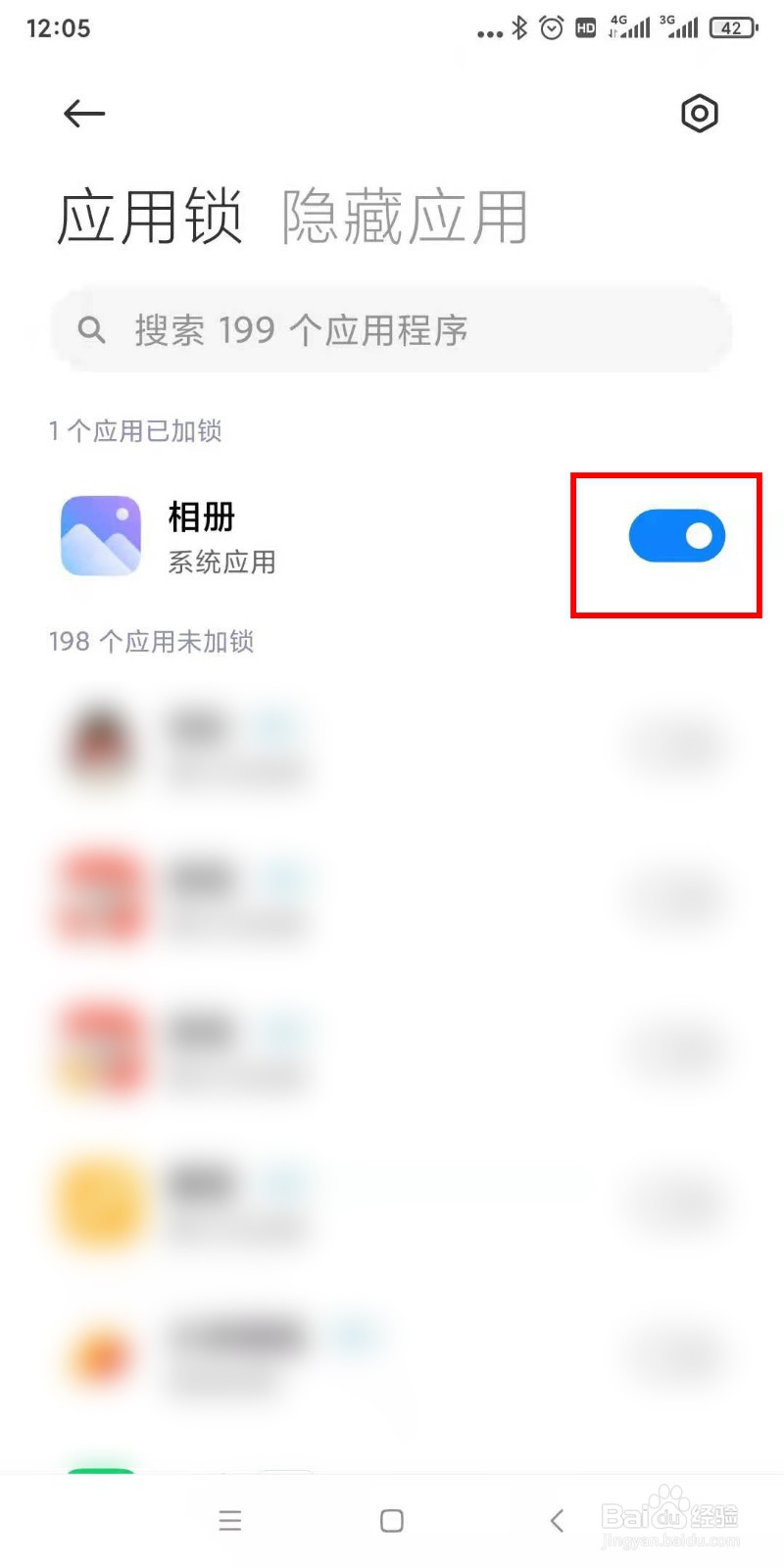
Task: Tap the bottom navigation back chevron
Action: pos(556,1521)
